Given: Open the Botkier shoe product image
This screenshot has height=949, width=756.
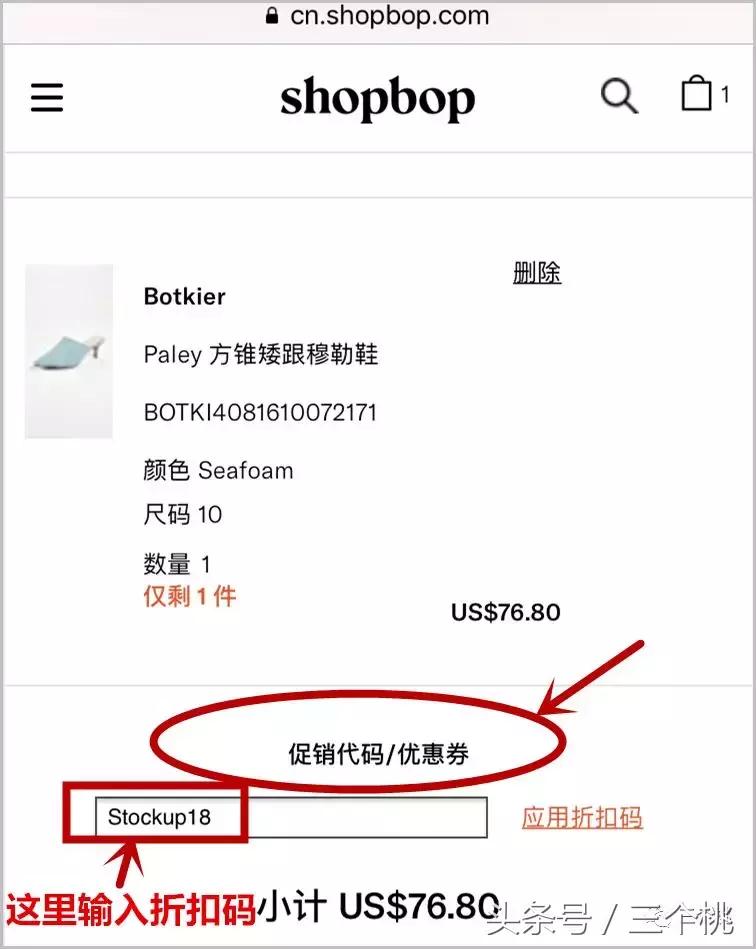Looking at the screenshot, I should pos(69,351).
